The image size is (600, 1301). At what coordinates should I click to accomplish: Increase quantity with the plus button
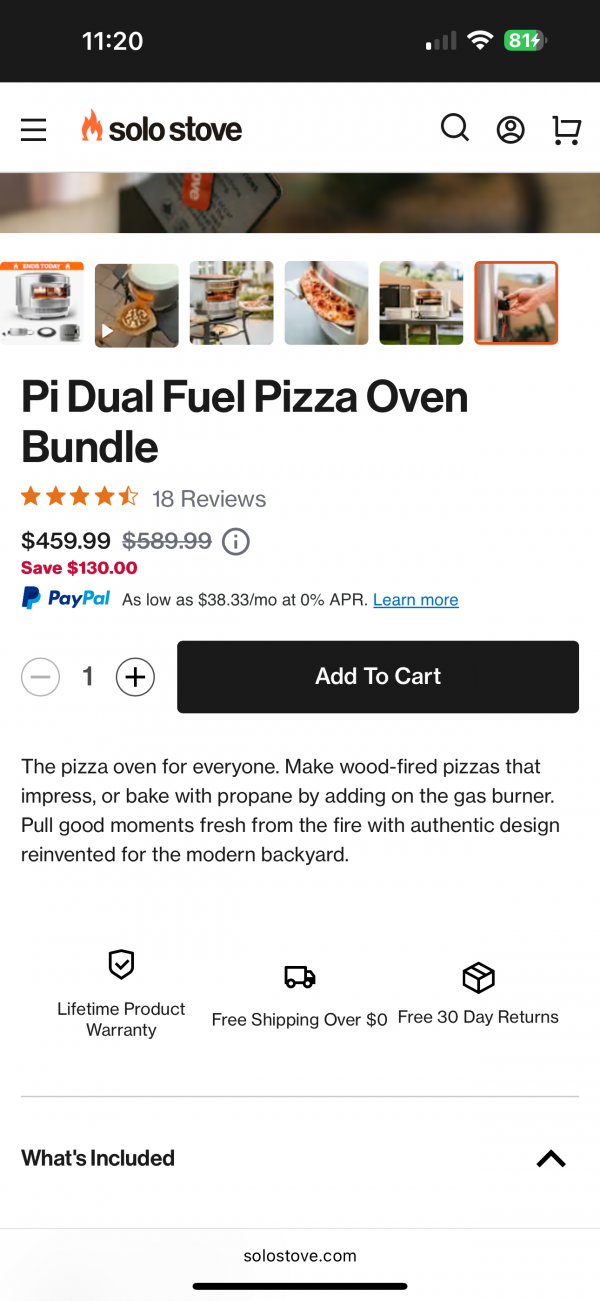pyautogui.click(x=136, y=677)
